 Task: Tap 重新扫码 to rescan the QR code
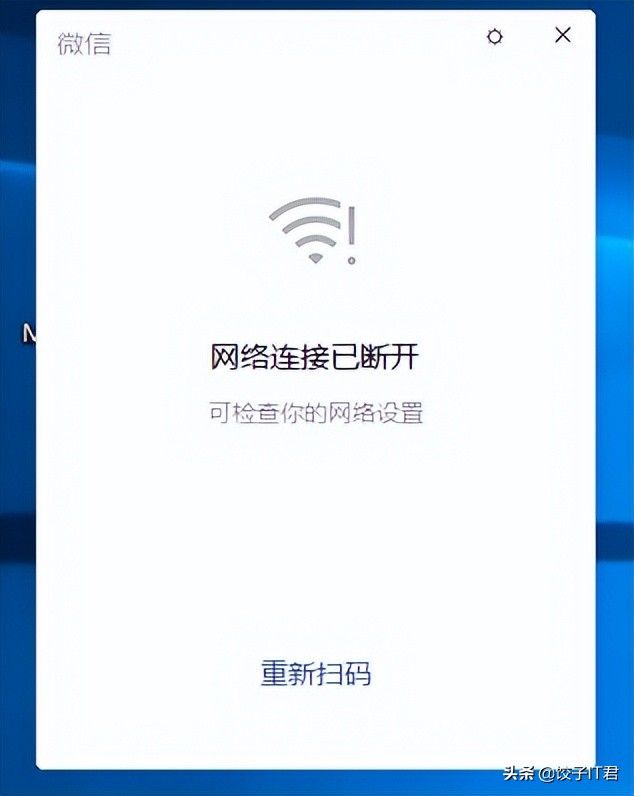(x=316, y=673)
